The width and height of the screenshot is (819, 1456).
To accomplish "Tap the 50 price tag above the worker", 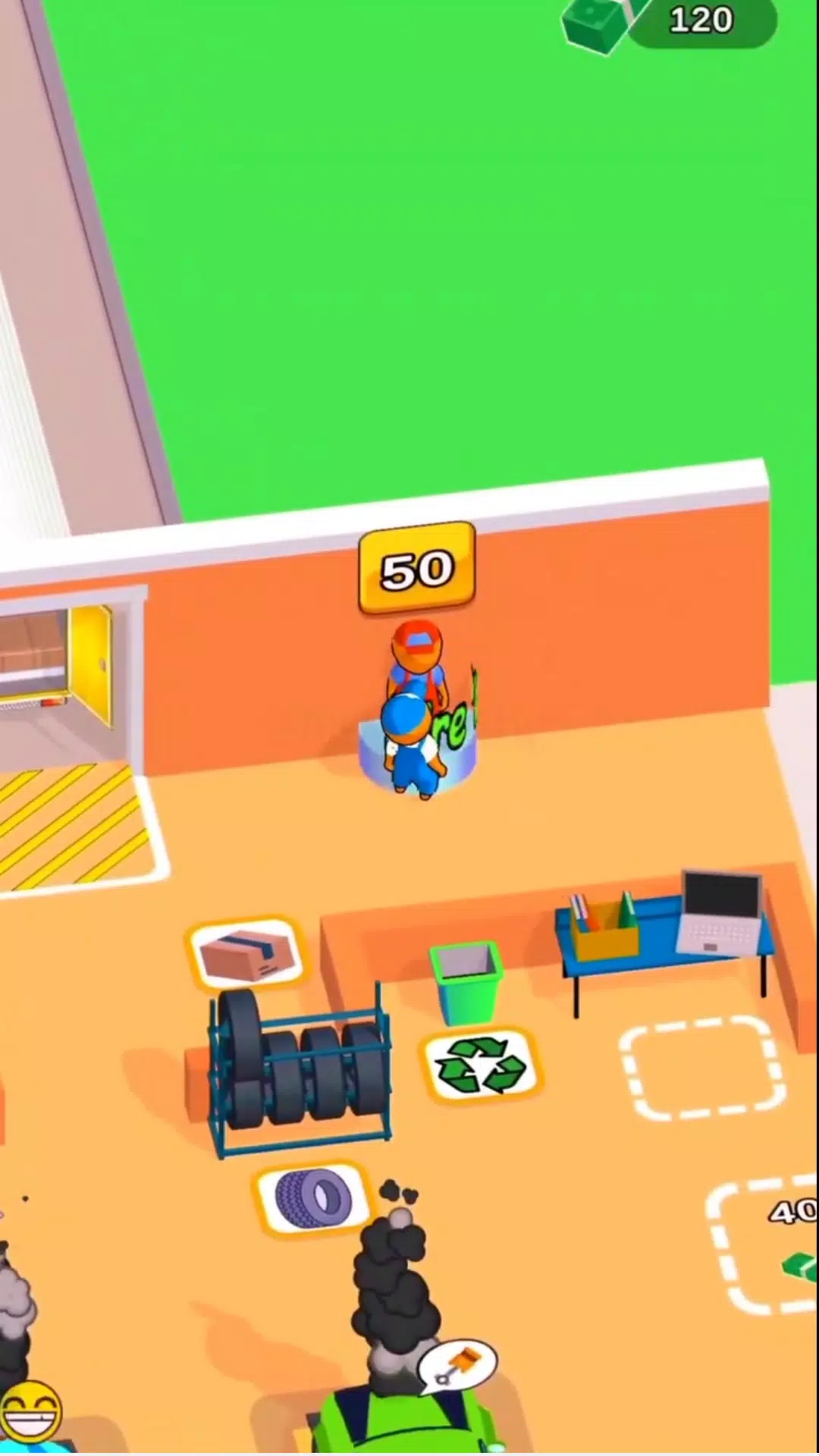I will [x=417, y=569].
